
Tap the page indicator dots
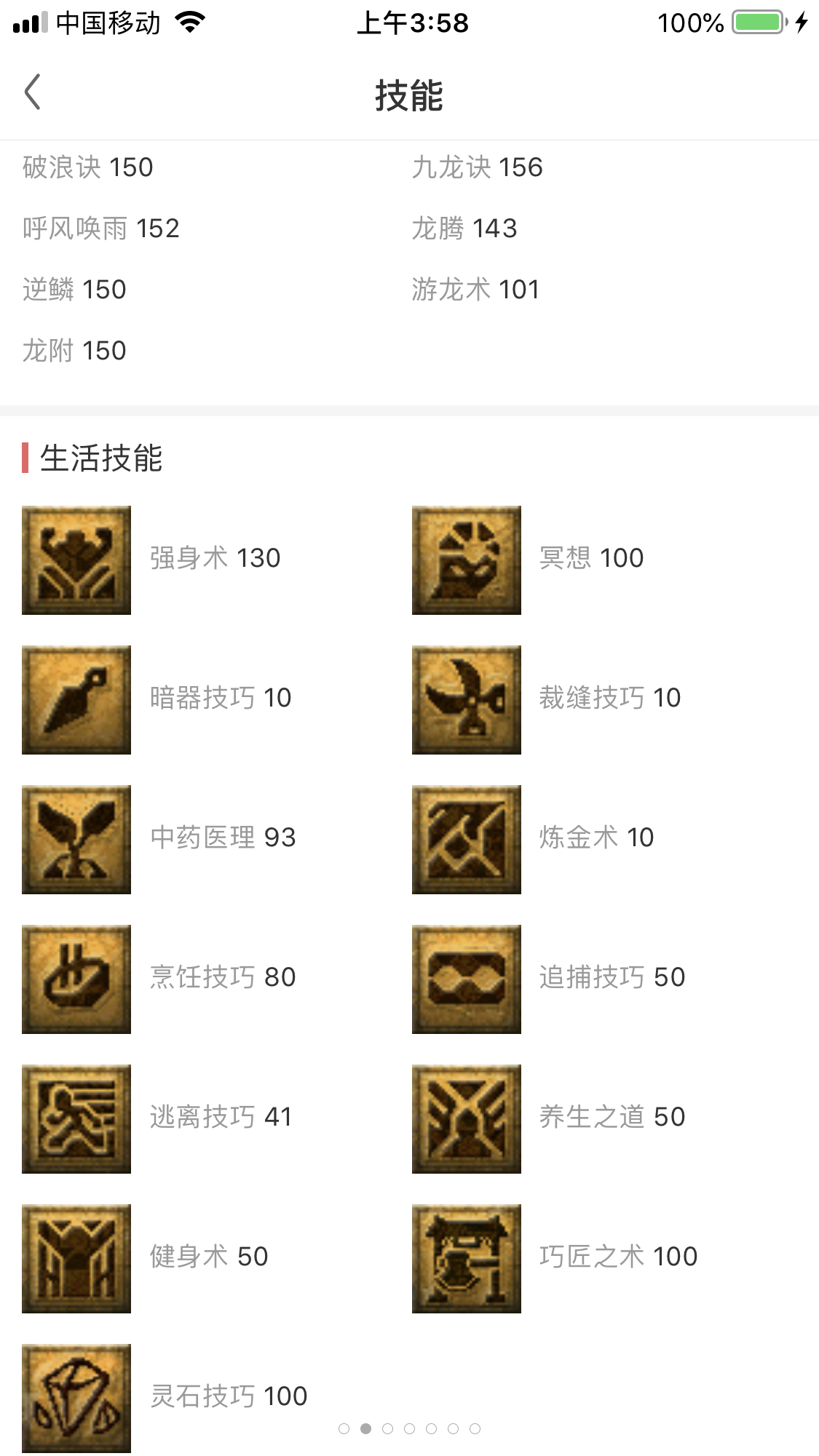tap(409, 1429)
